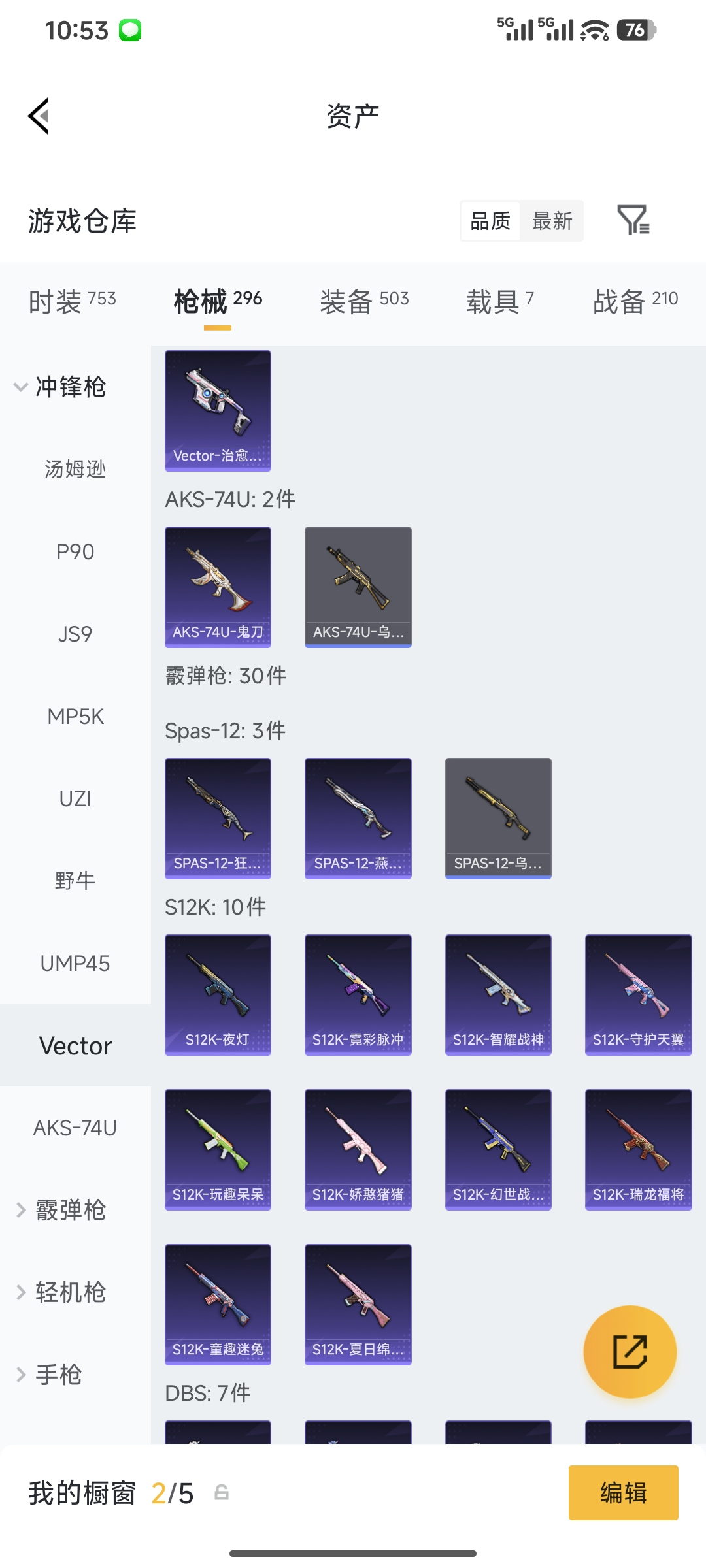Click the yellow share showcase icon
Viewport: 706px width, 1568px height.
pos(630,1352)
